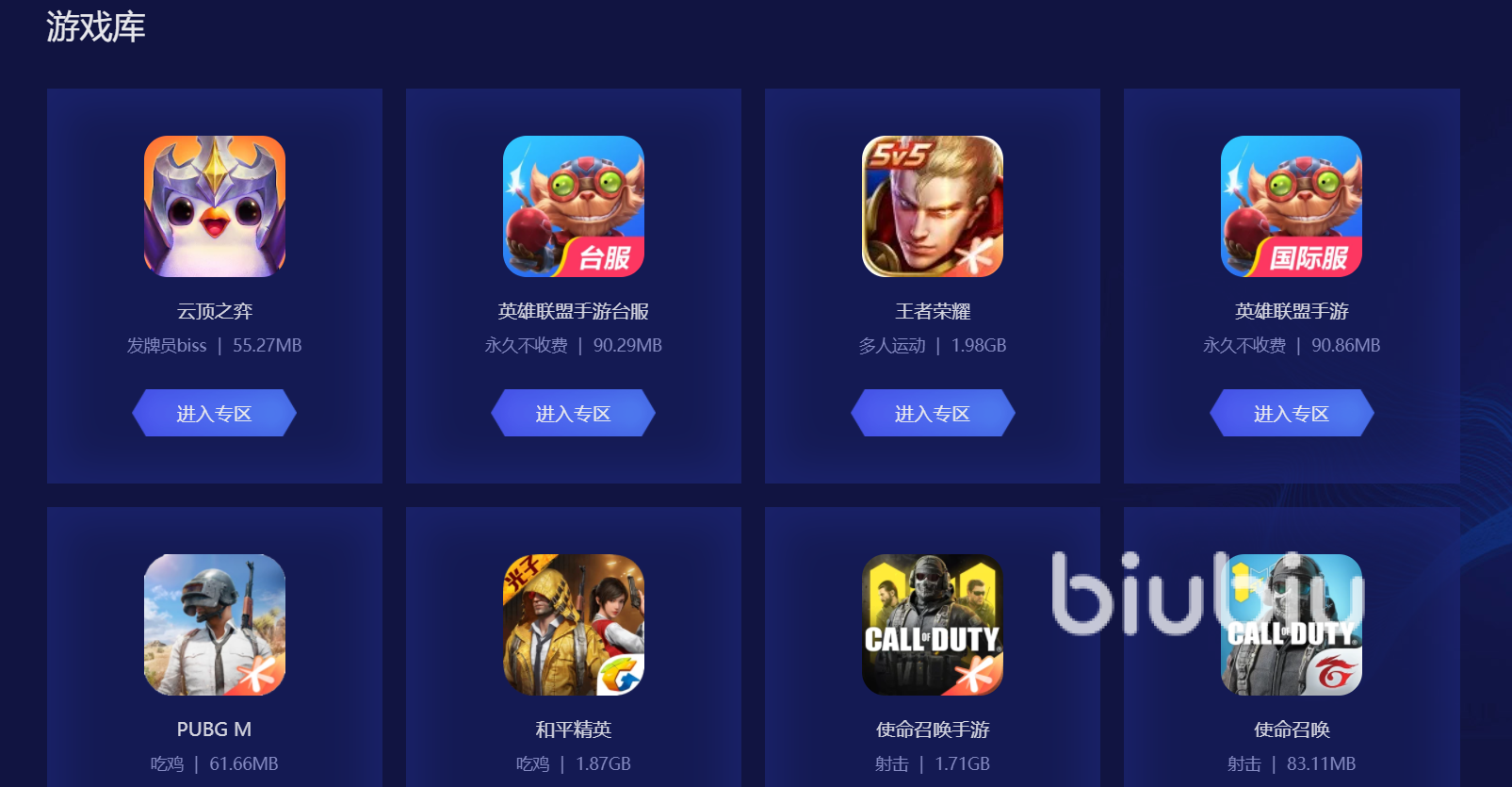Select the 英雄联盟手游 国际服 icon
This screenshot has height=787, width=1512.
[1292, 206]
